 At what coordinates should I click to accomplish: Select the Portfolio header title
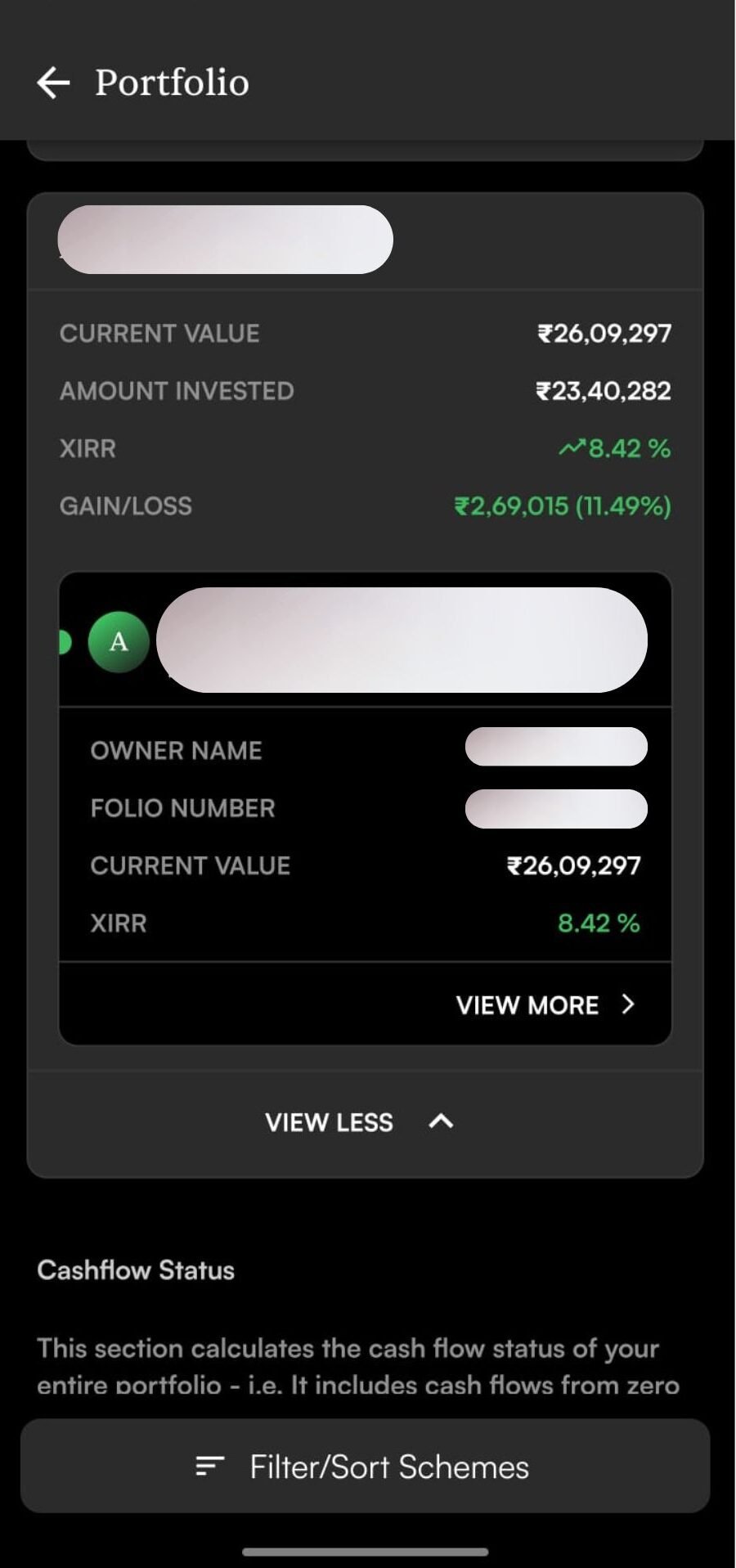(x=172, y=82)
